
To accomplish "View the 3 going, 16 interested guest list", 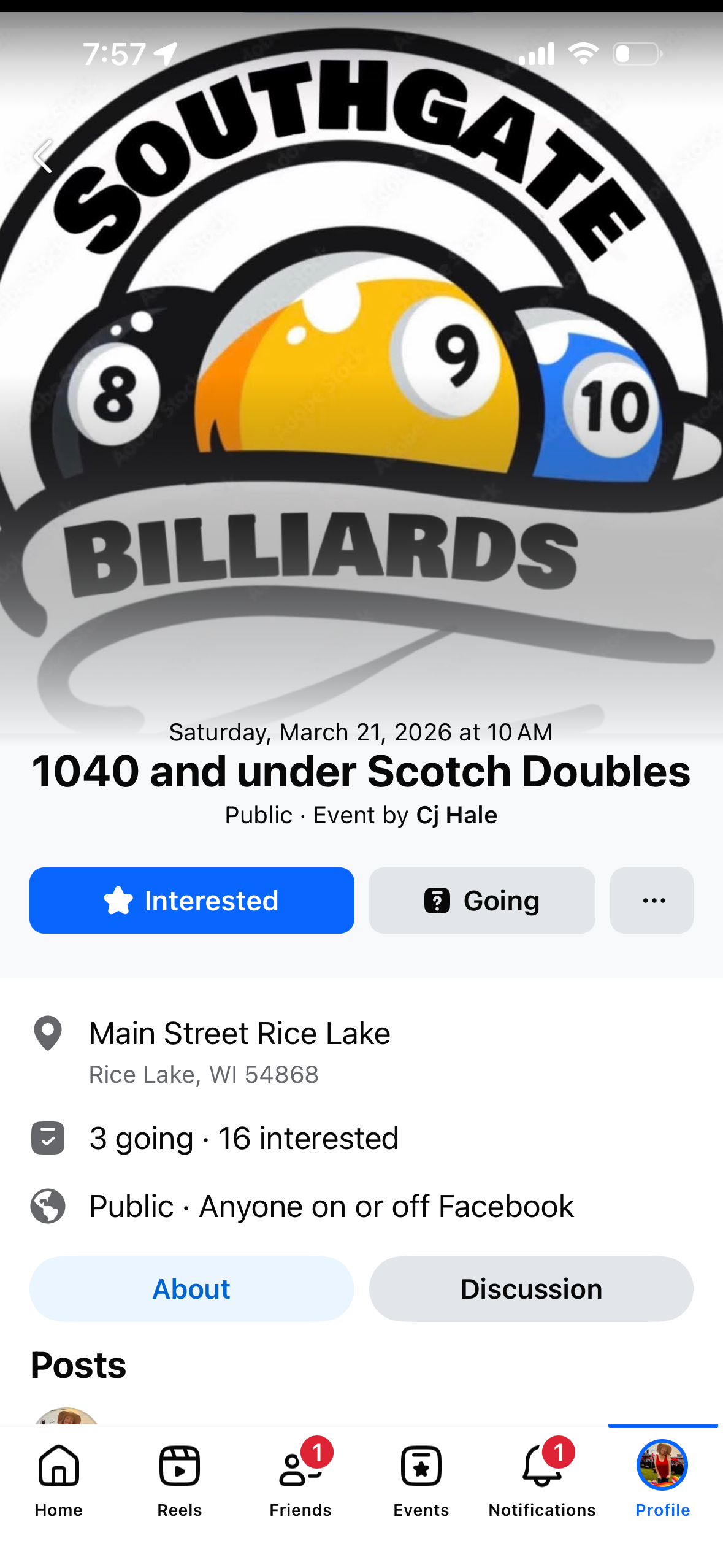I will 243,1139.
